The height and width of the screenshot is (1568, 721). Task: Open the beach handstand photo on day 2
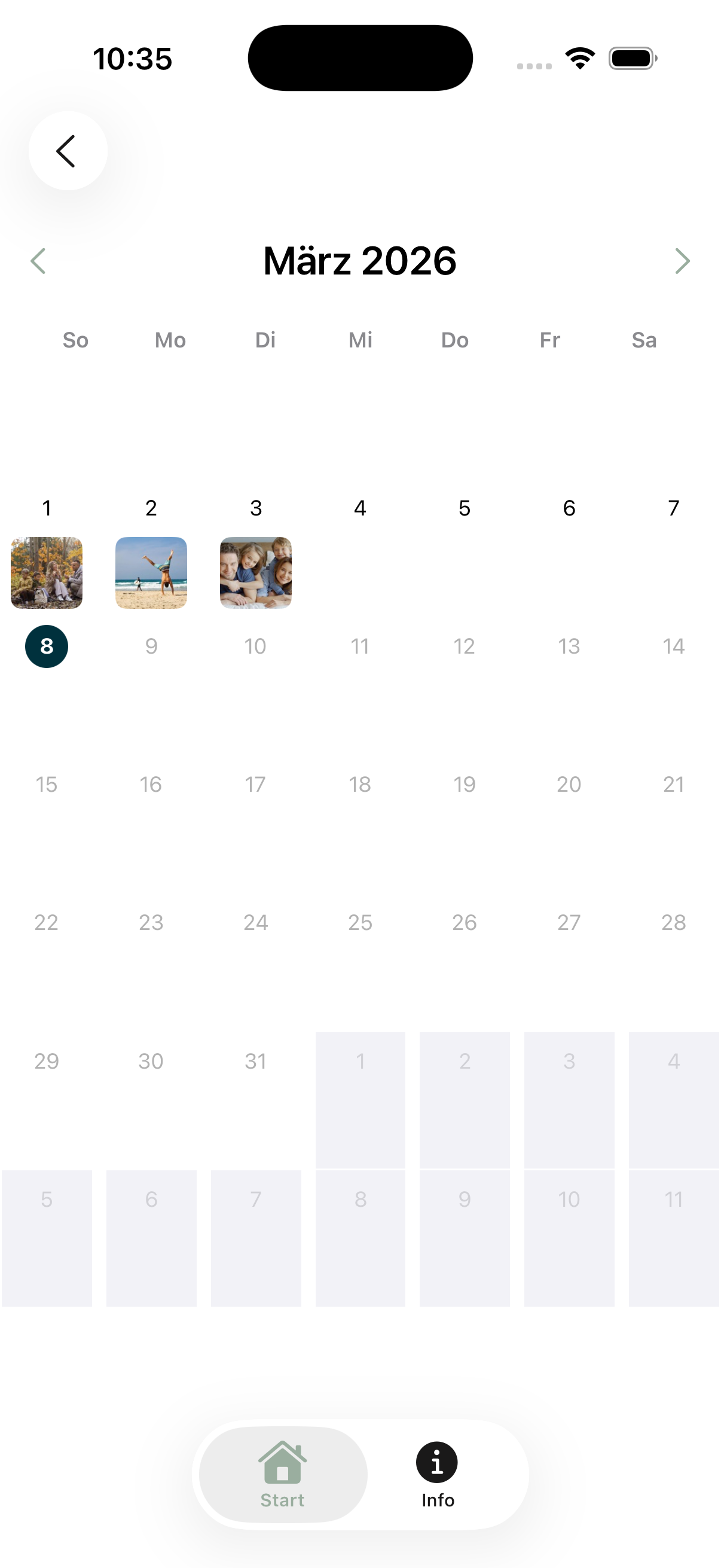click(x=151, y=572)
